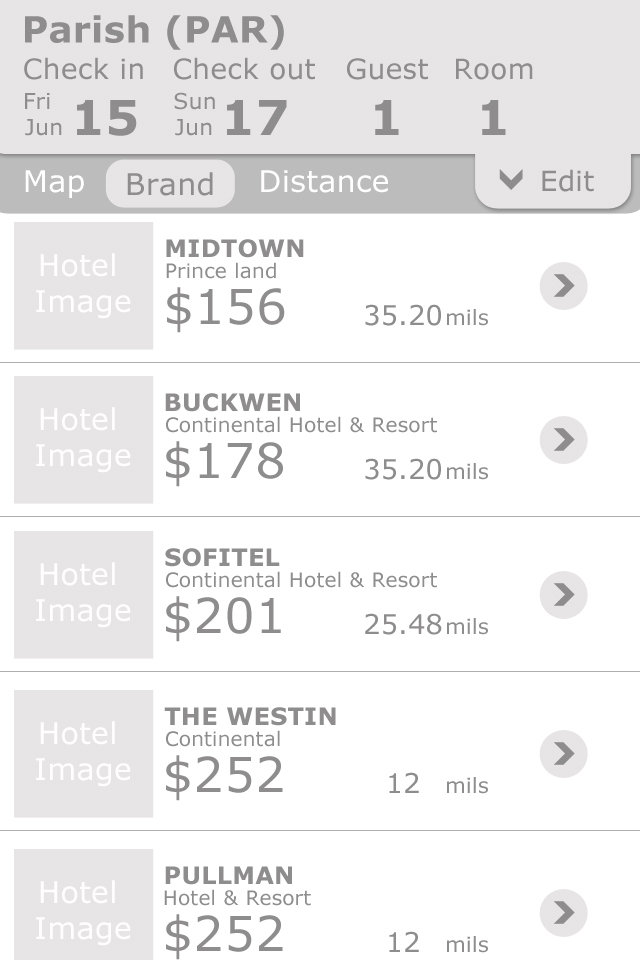
Task: Switch to the Map view
Action: 54,182
